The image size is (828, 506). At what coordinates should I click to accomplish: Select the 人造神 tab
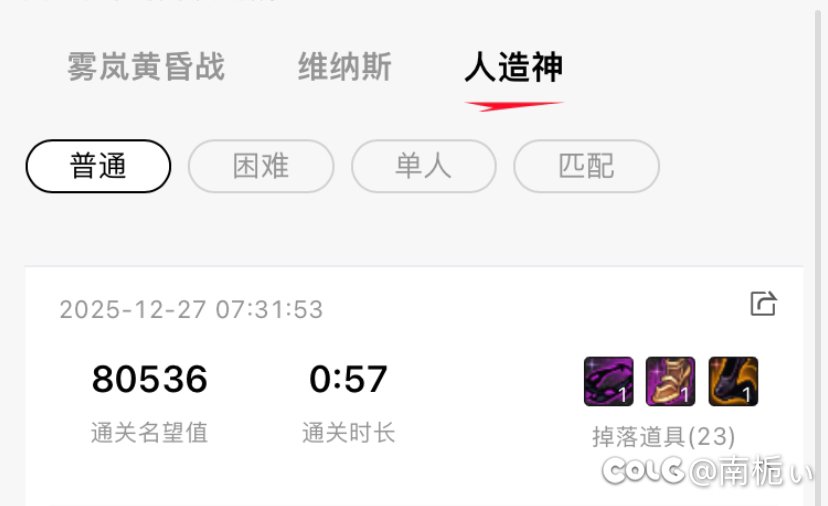(514, 67)
